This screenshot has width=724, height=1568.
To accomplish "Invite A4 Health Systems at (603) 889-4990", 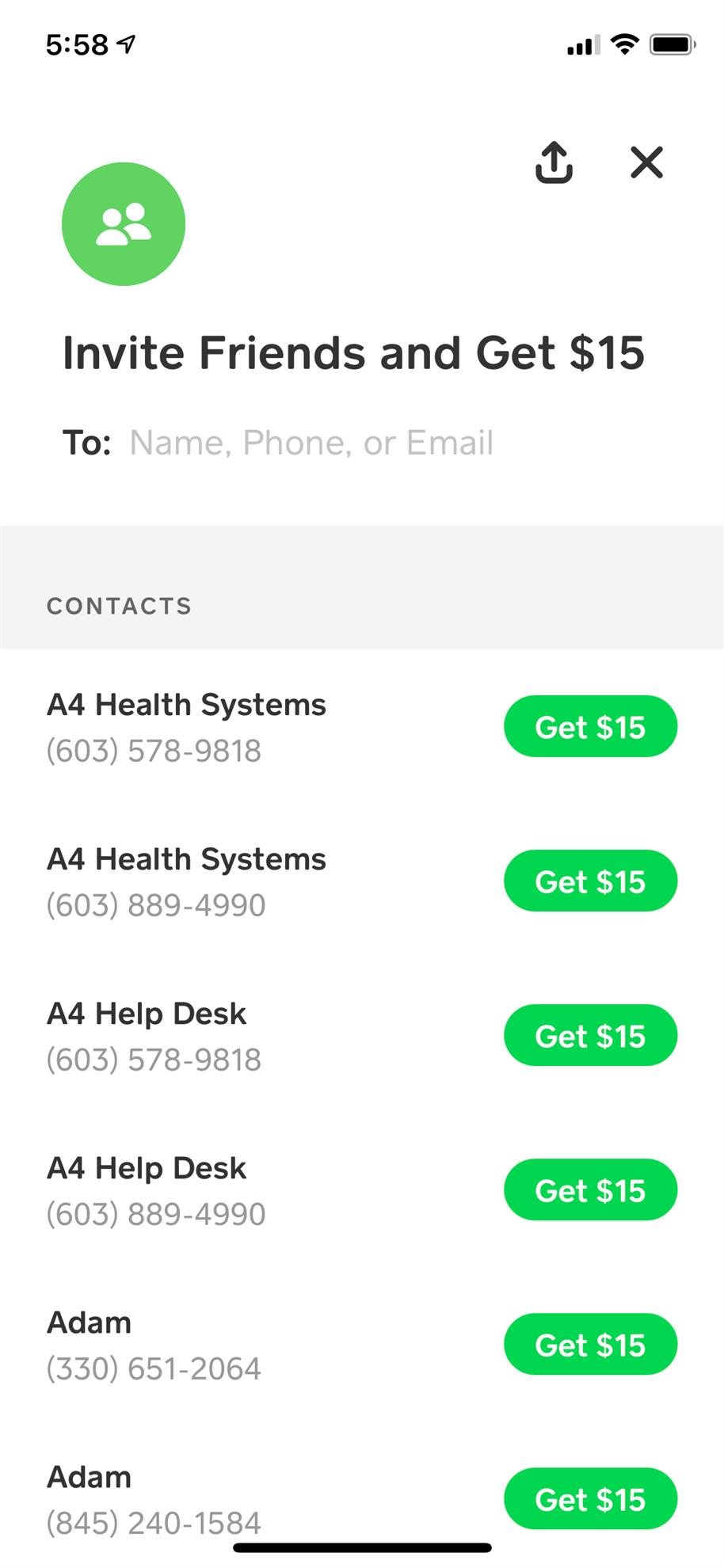I will (590, 881).
